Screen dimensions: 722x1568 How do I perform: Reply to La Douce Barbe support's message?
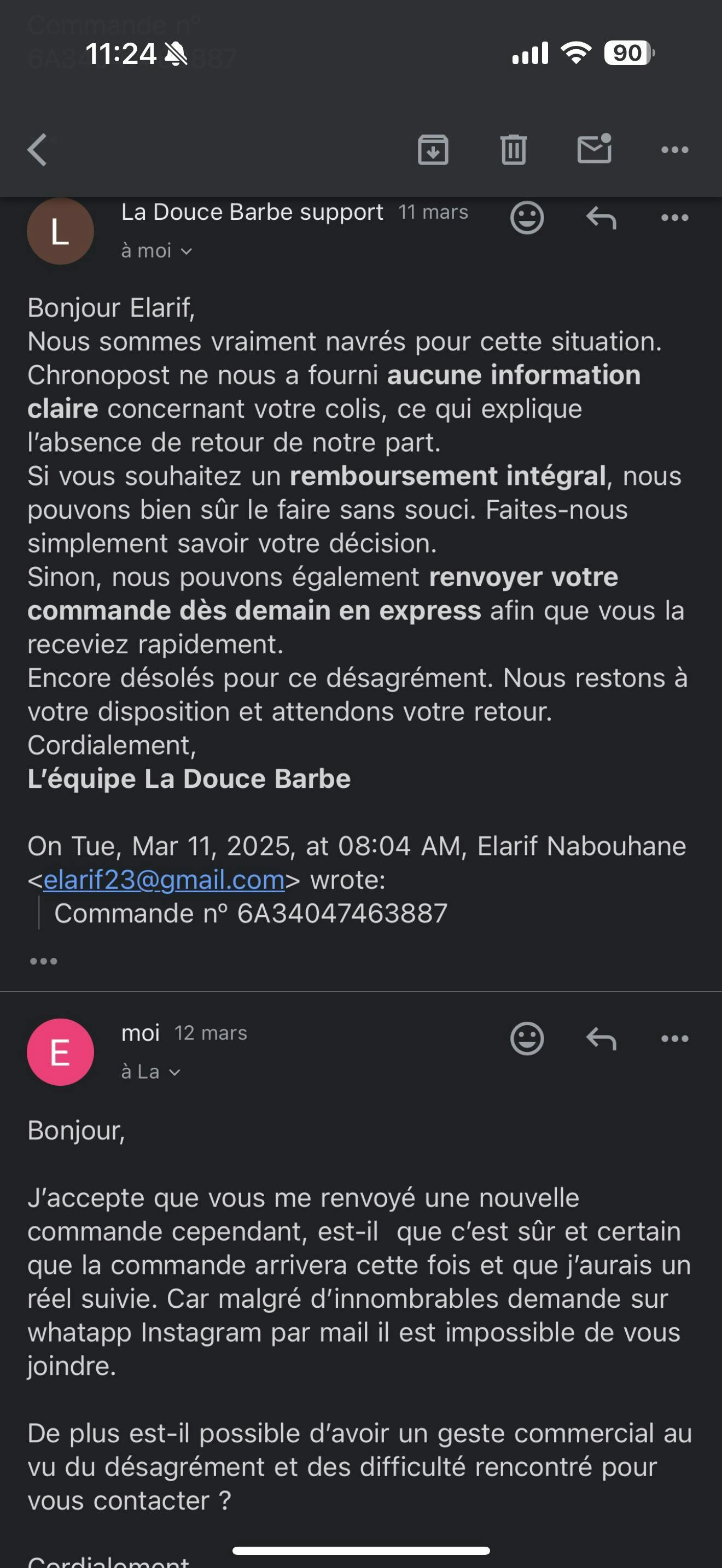tap(601, 217)
